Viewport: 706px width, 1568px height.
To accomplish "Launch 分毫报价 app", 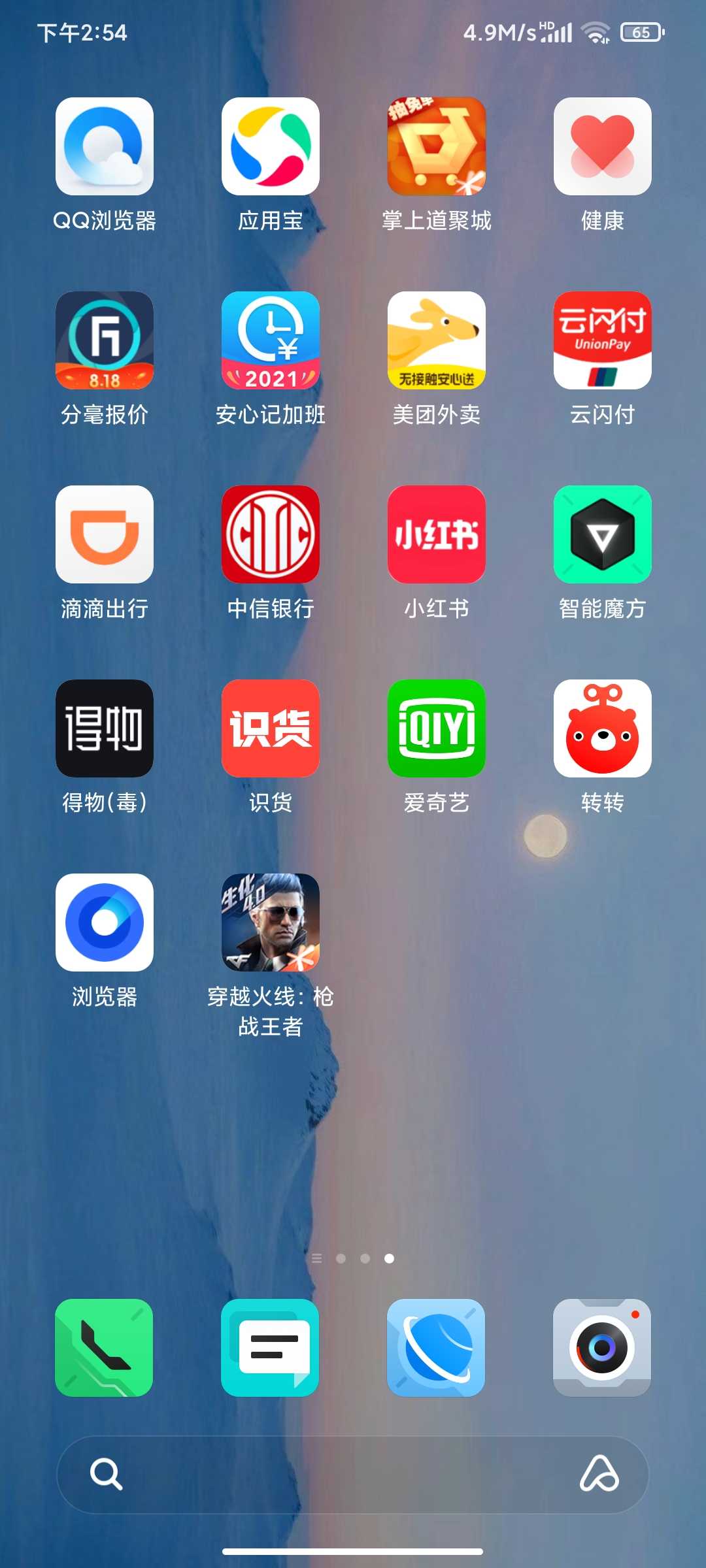I will [x=105, y=340].
